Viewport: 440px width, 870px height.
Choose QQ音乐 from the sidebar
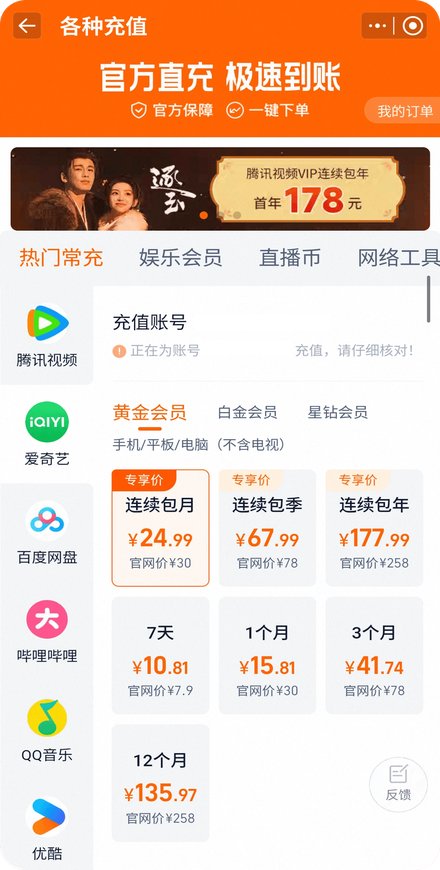click(47, 730)
